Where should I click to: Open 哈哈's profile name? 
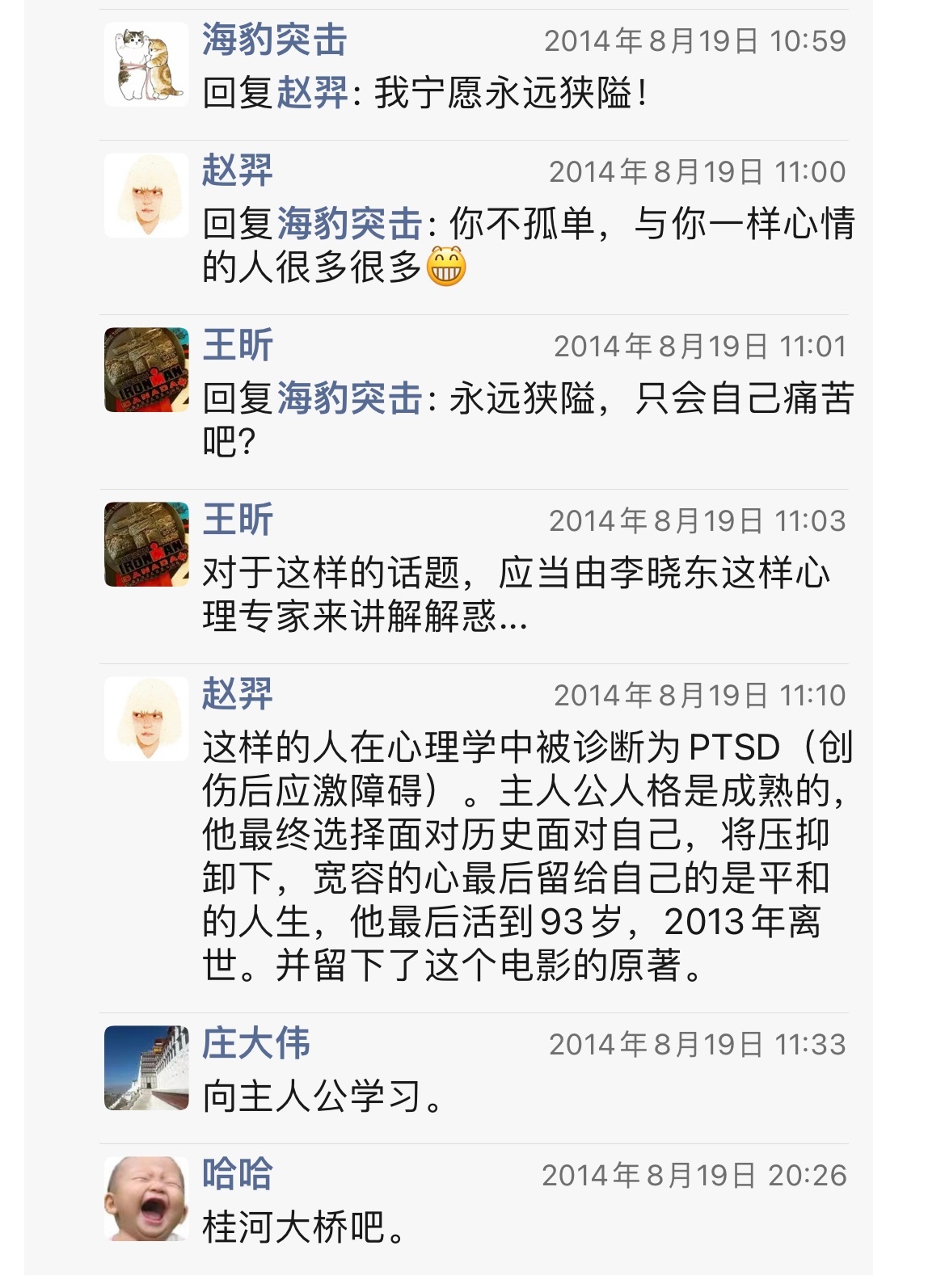[x=238, y=1175]
